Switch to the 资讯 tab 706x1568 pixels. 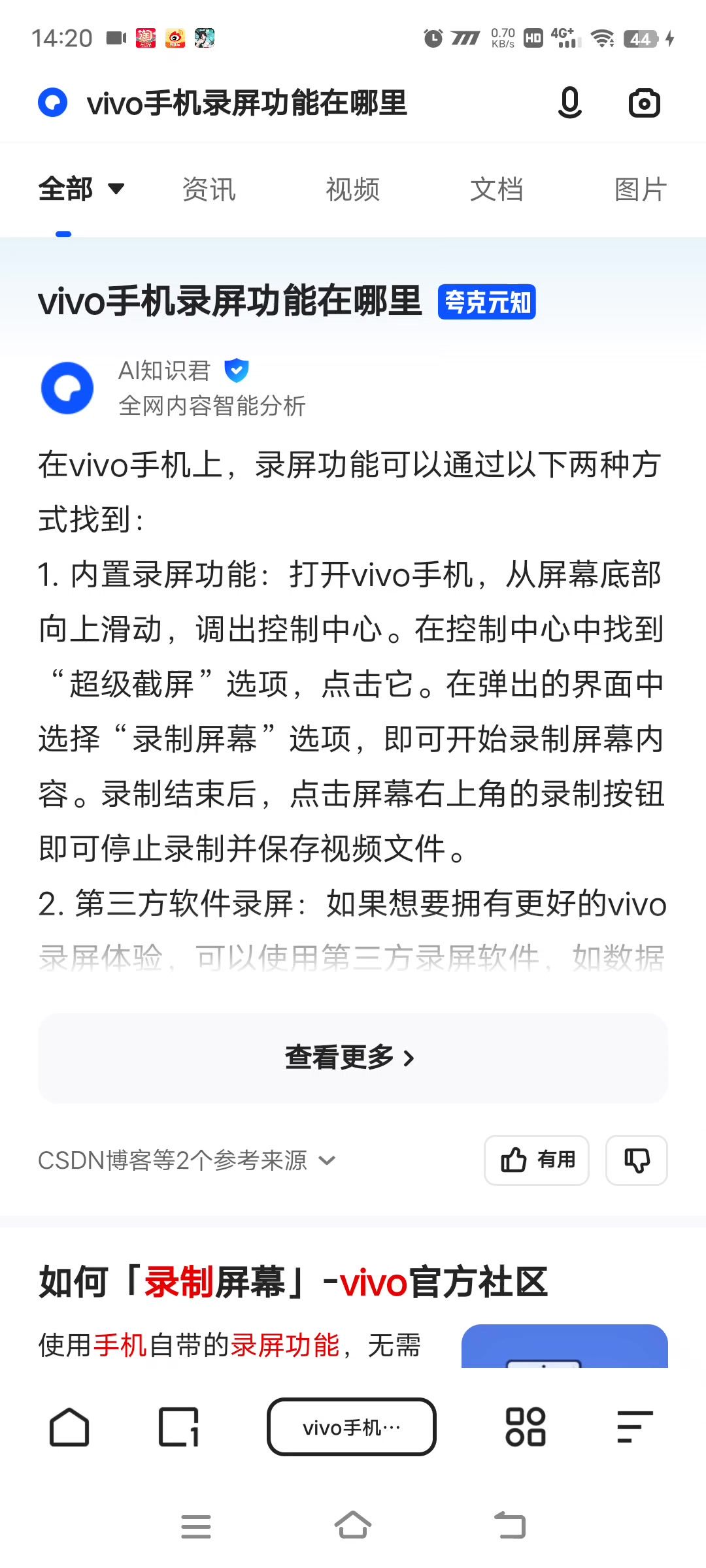(209, 189)
